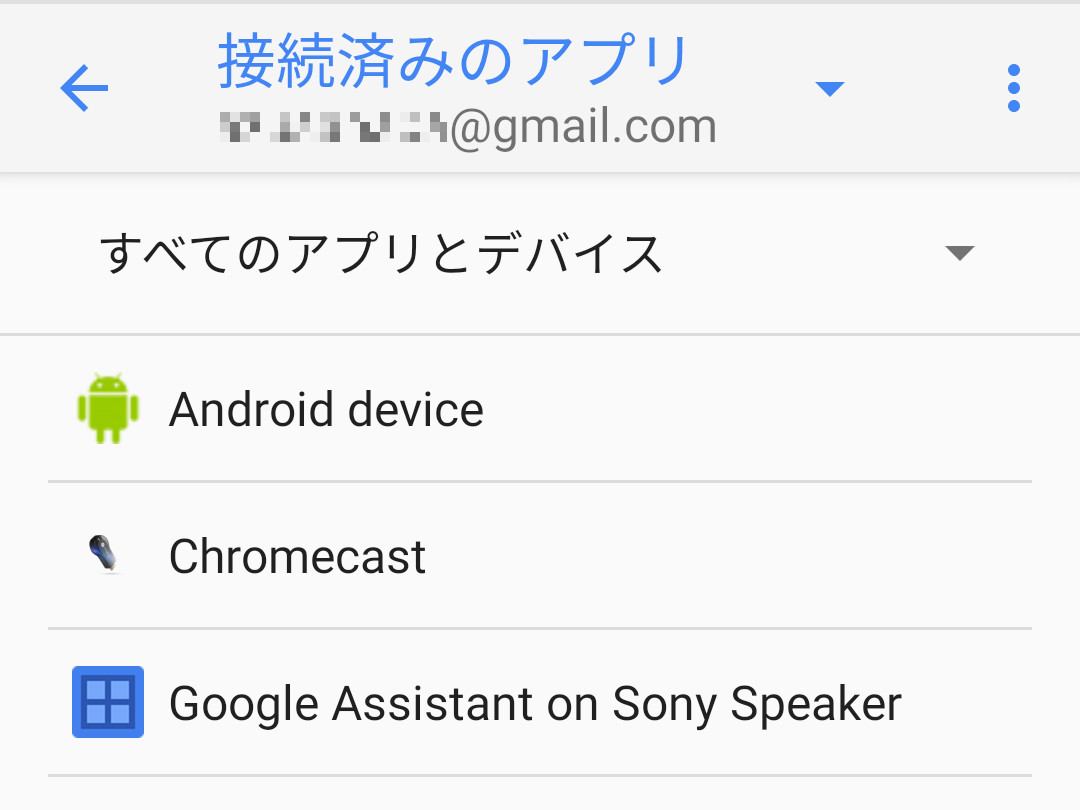Viewport: 1080px width, 810px height.
Task: Open the Android device entry
Action: pos(326,409)
